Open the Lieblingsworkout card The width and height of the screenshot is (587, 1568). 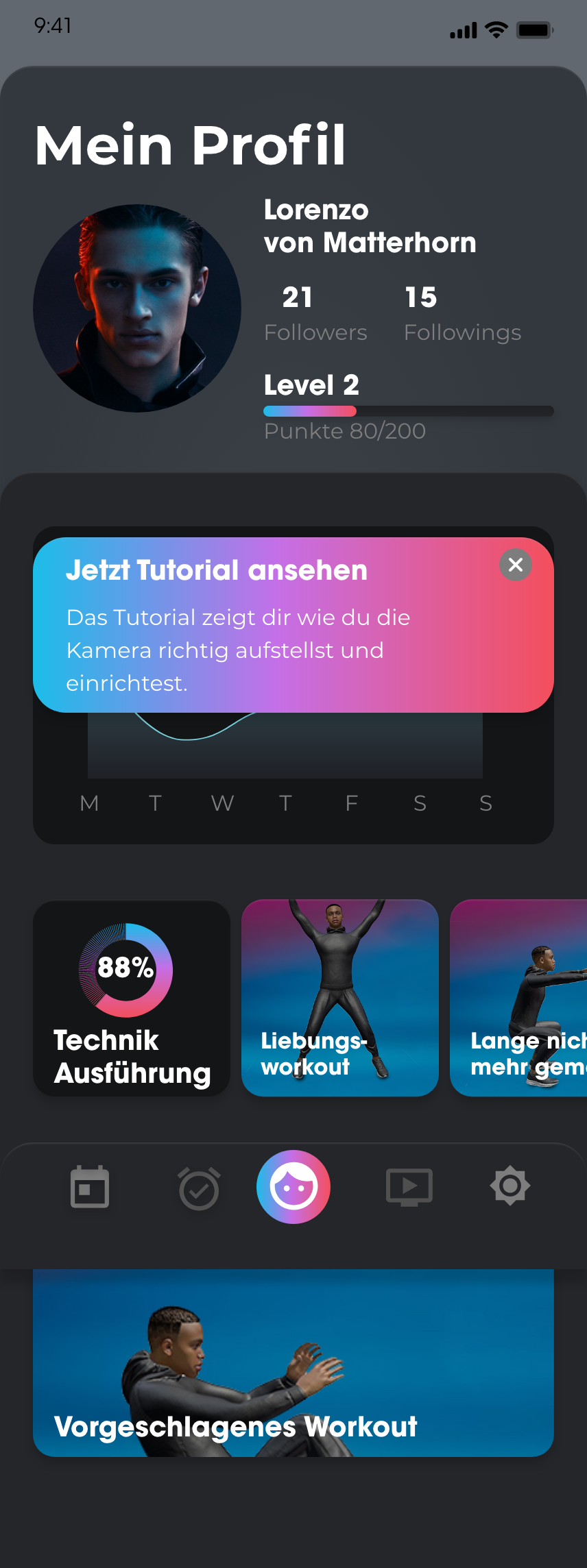pyautogui.click(x=339, y=998)
